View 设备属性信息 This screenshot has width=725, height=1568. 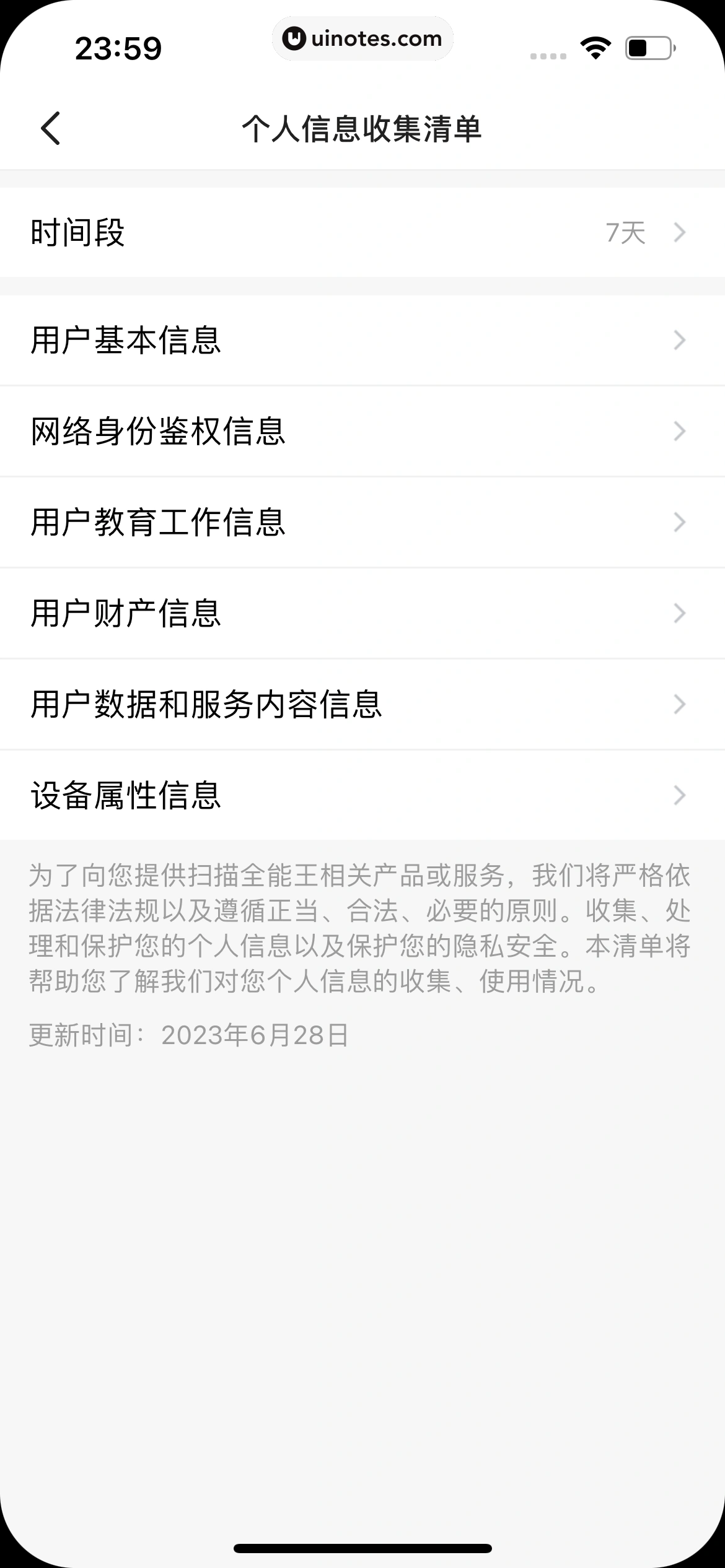click(362, 795)
